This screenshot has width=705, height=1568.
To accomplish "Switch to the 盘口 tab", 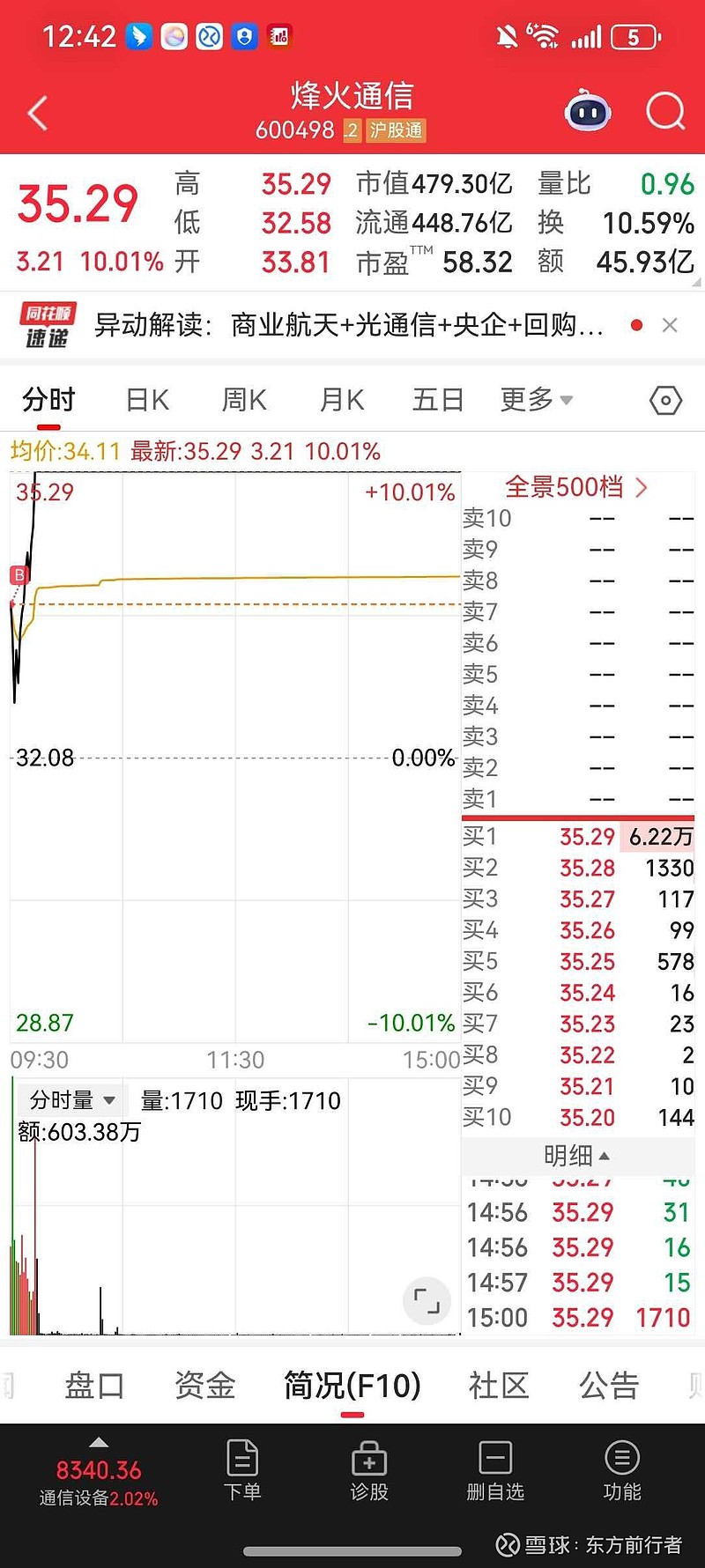I will 94,1386.
